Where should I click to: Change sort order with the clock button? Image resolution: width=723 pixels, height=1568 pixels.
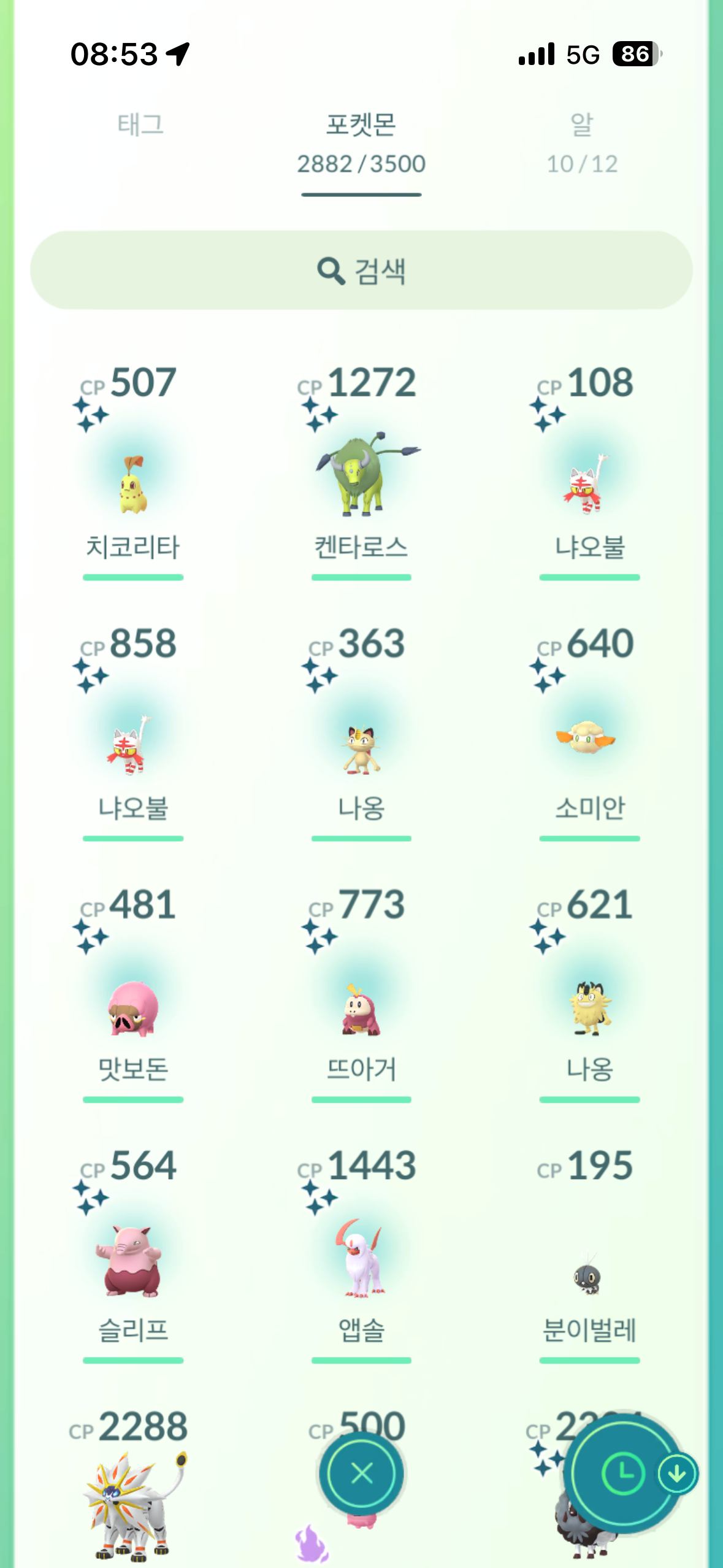pos(623,1472)
